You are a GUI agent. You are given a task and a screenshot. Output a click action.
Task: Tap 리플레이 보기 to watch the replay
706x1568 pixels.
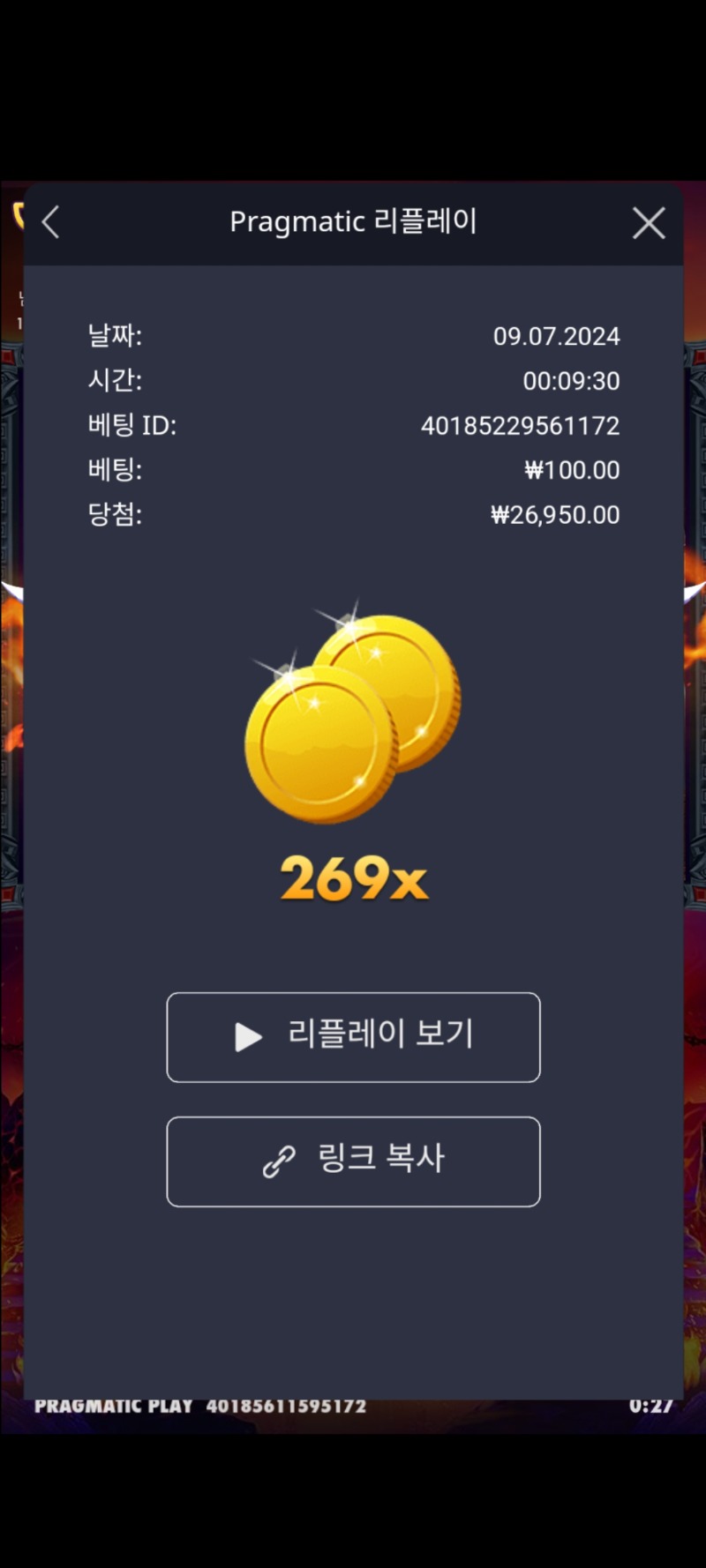(353, 1037)
